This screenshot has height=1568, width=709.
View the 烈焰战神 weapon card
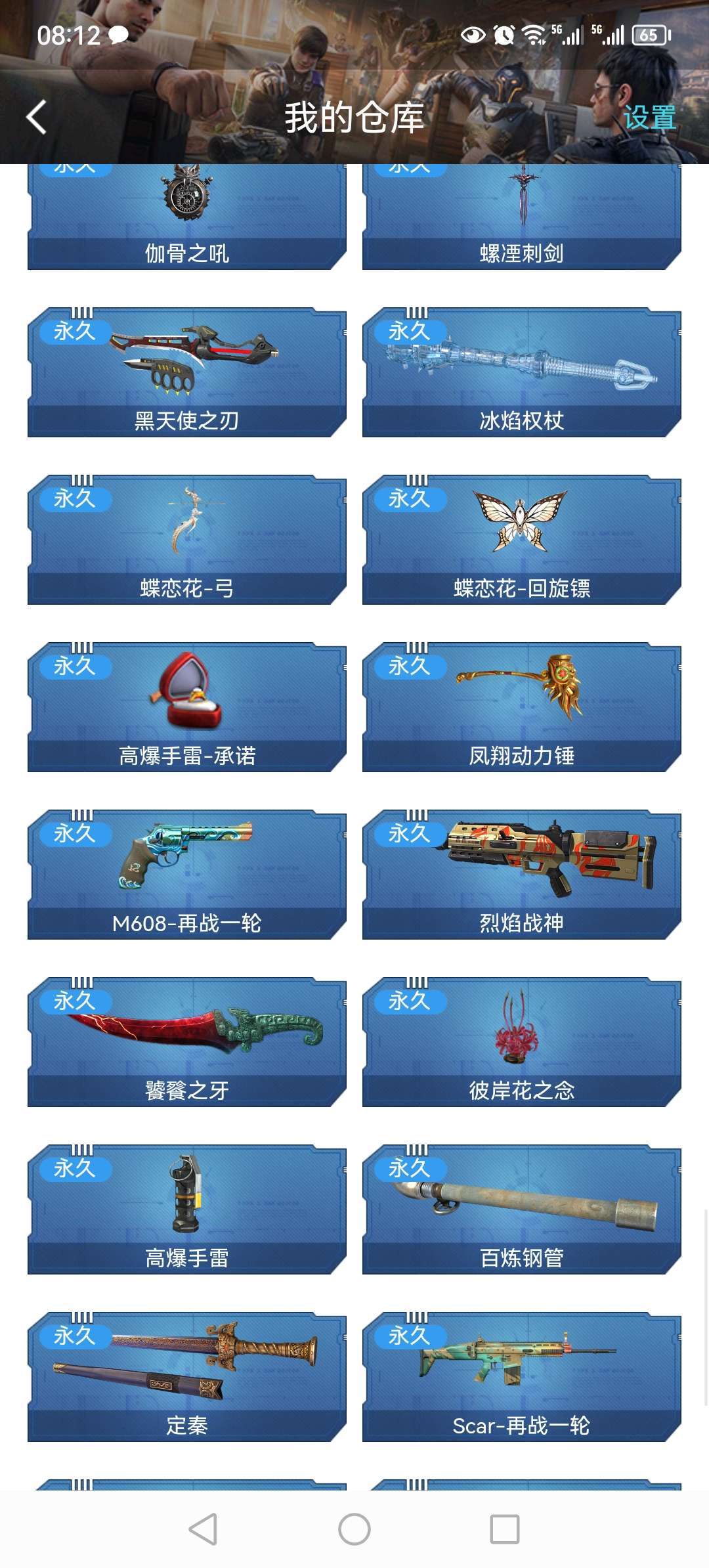[522, 875]
